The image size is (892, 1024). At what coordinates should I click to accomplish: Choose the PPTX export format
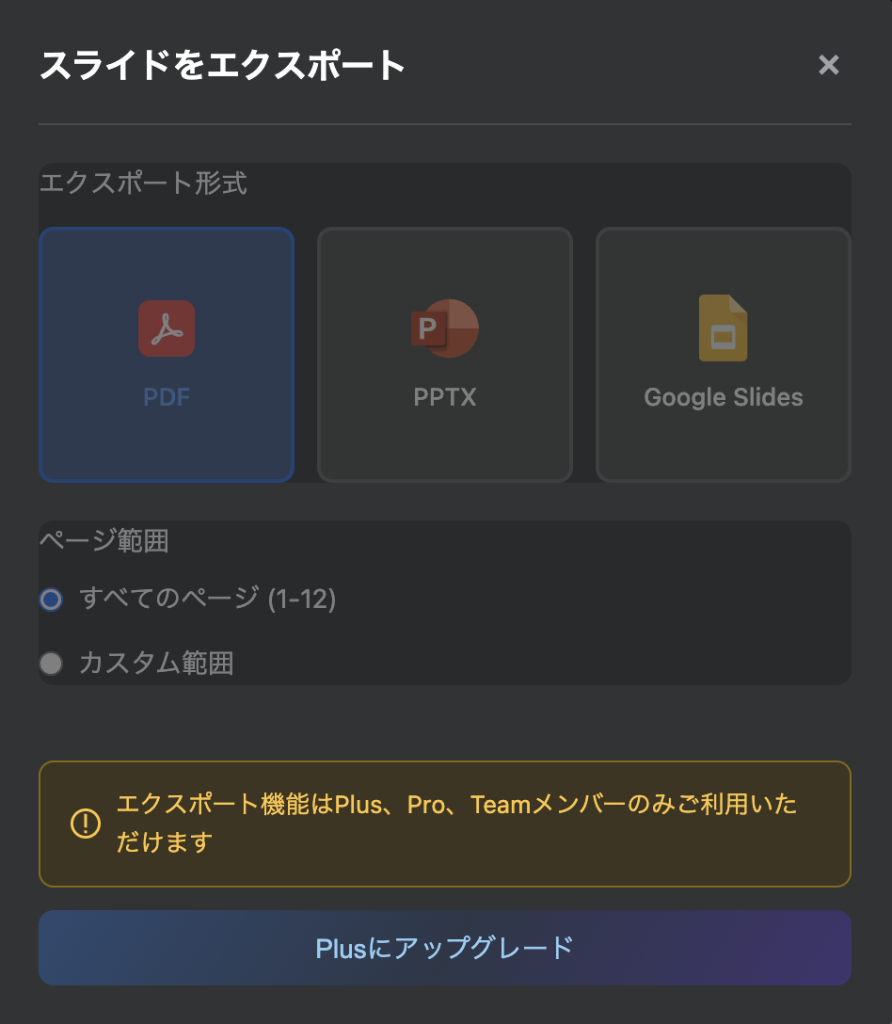pyautogui.click(x=444, y=355)
